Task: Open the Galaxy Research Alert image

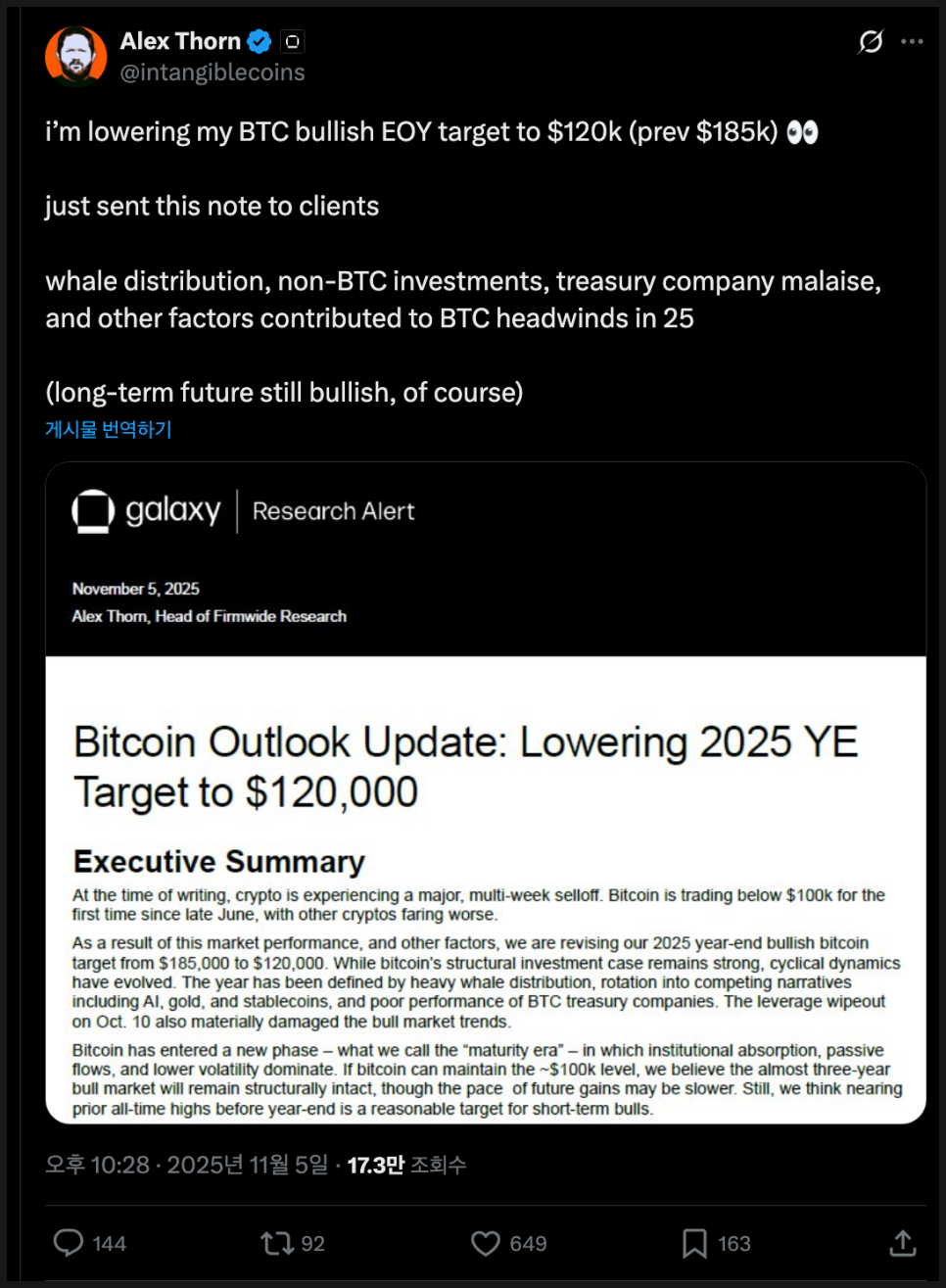Action: 486,791
